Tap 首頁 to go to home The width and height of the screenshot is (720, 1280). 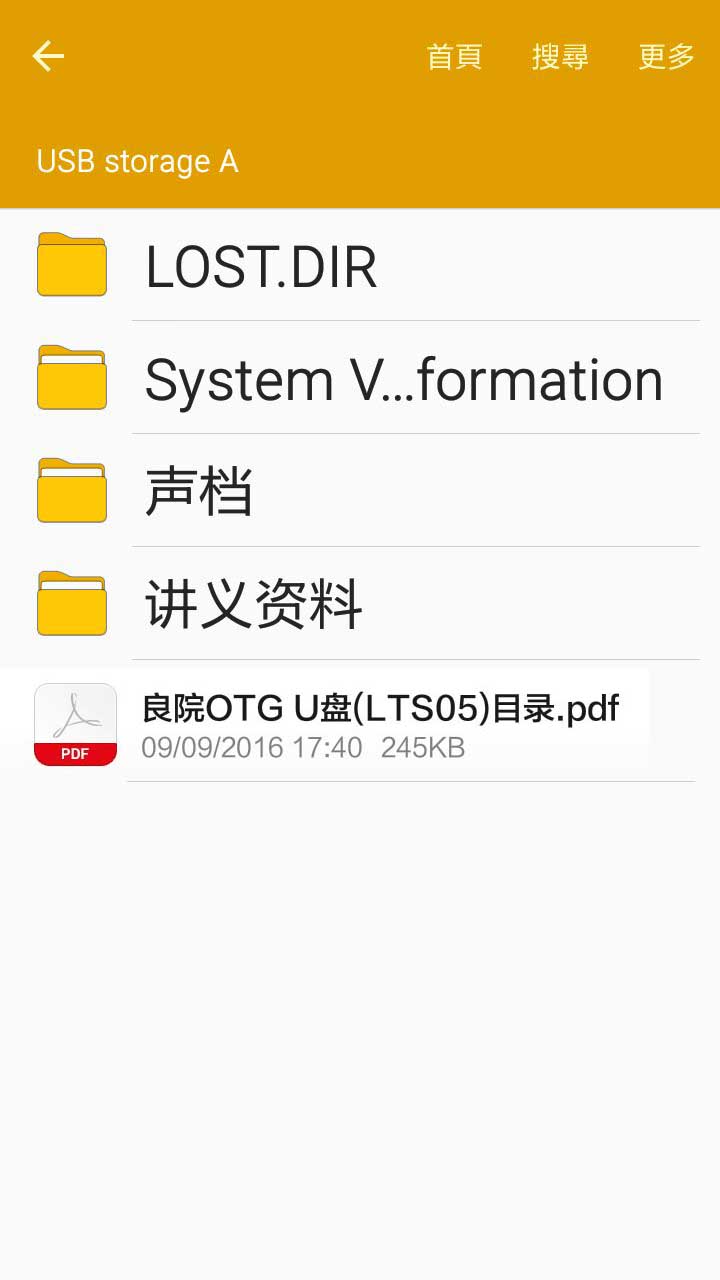tap(455, 57)
